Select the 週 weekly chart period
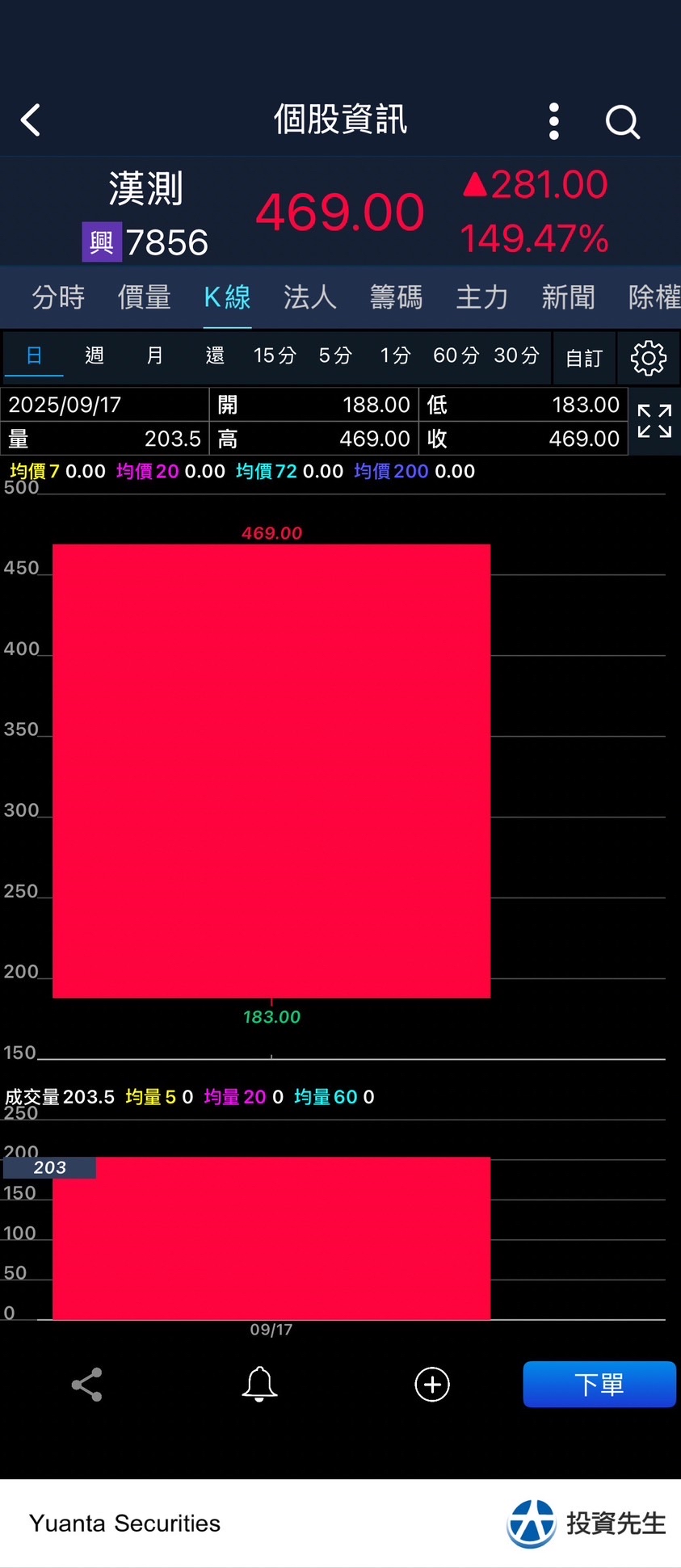The width and height of the screenshot is (681, 1568). click(95, 355)
